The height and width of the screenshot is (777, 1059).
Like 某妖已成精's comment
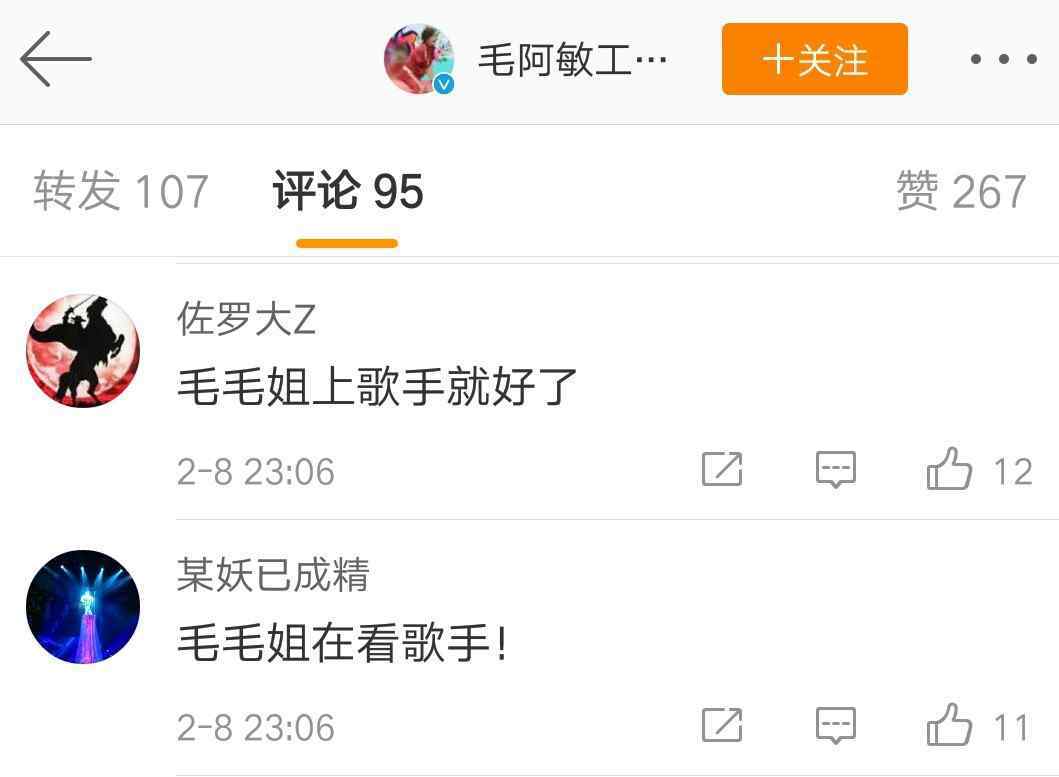[950, 725]
